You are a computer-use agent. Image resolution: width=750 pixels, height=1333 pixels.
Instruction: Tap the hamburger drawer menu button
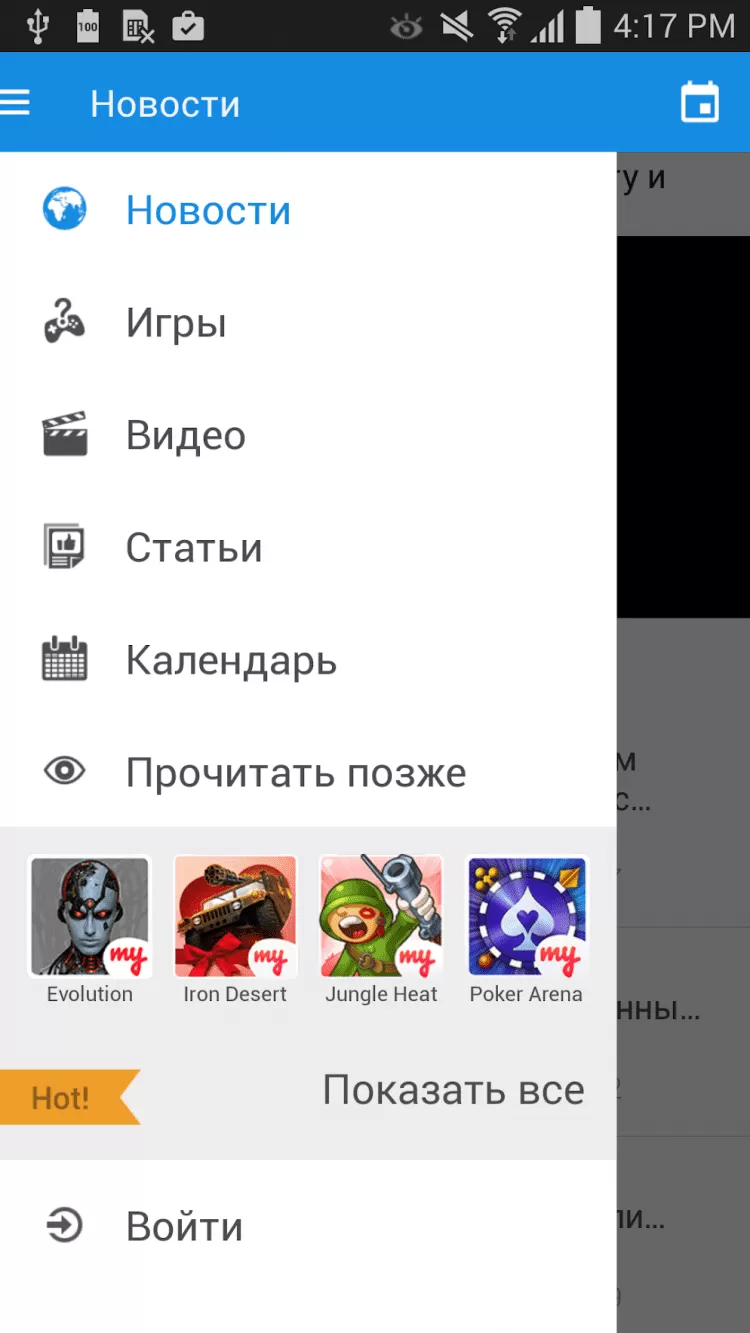coord(16,103)
